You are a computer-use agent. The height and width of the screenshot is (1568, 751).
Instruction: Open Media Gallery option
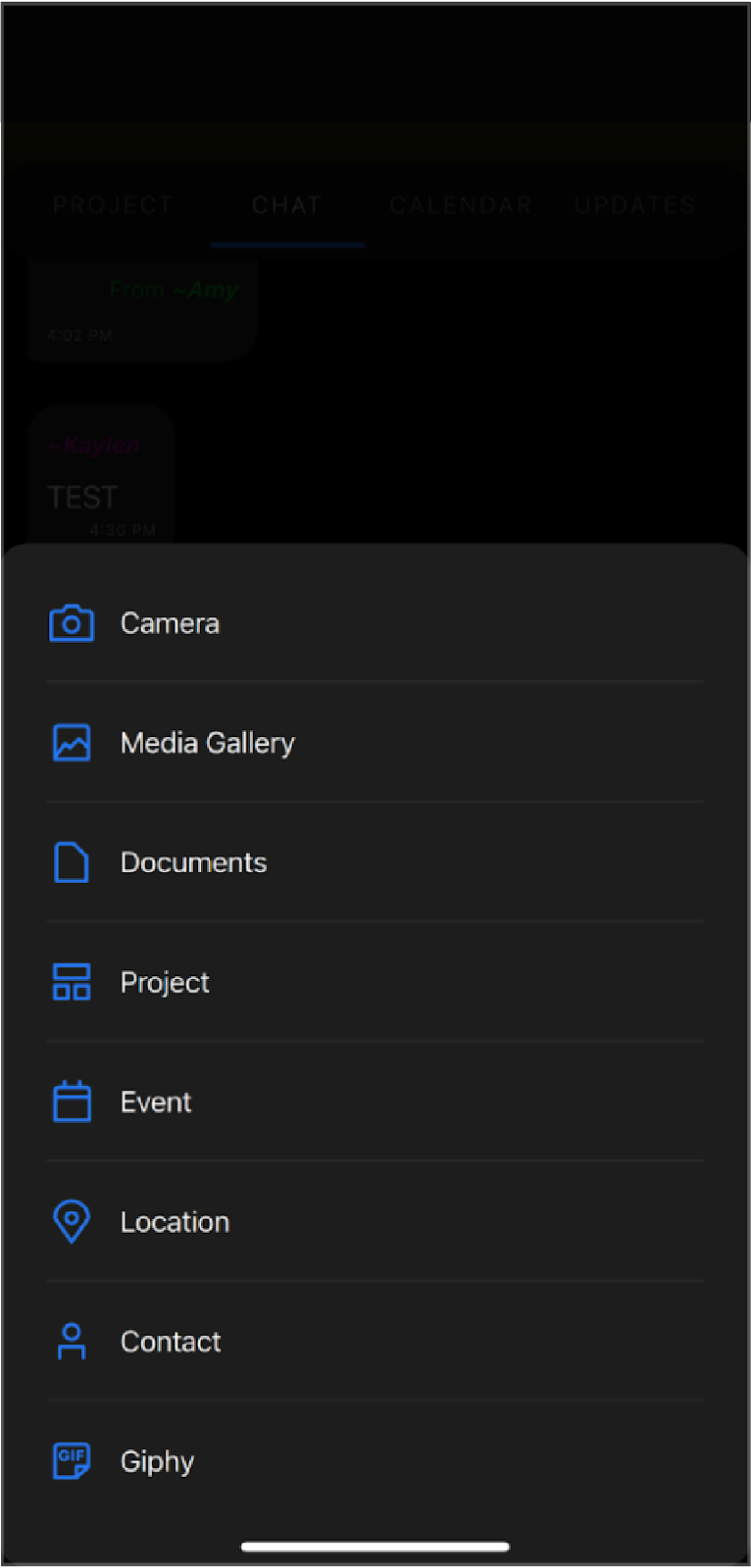pyautogui.click(x=375, y=743)
